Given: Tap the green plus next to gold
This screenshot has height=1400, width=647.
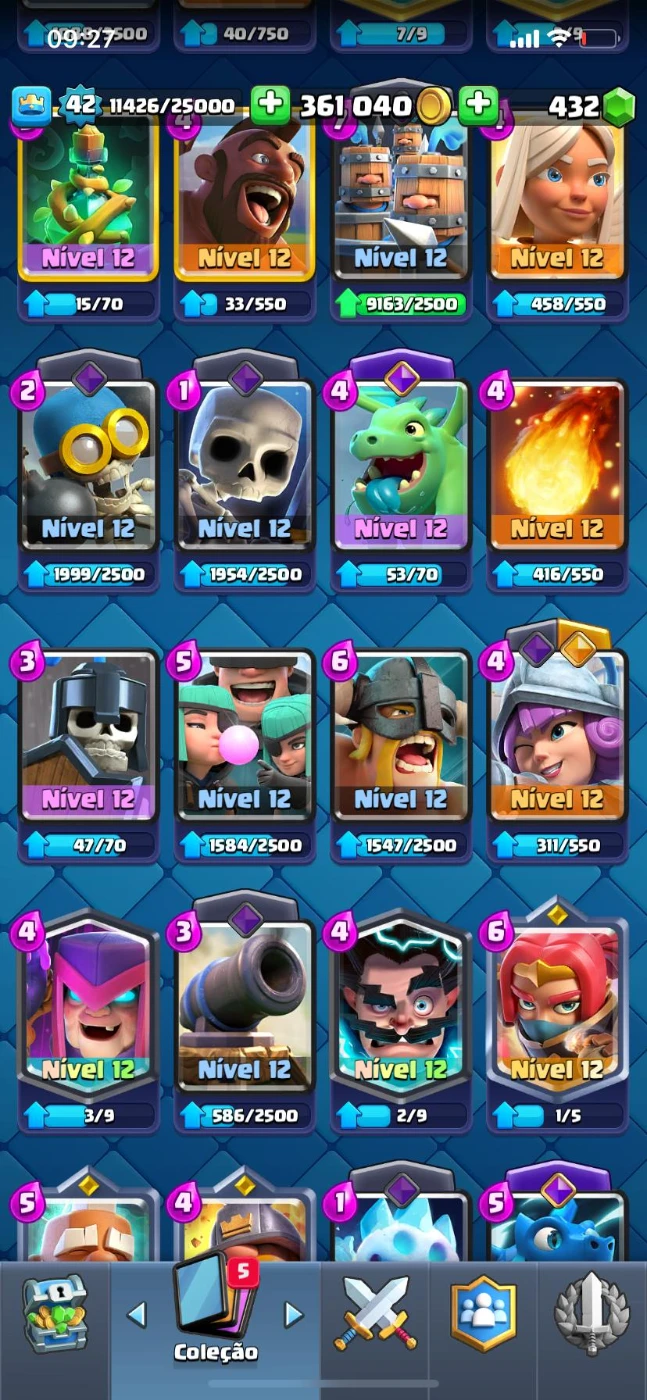Looking at the screenshot, I should pos(269,104).
